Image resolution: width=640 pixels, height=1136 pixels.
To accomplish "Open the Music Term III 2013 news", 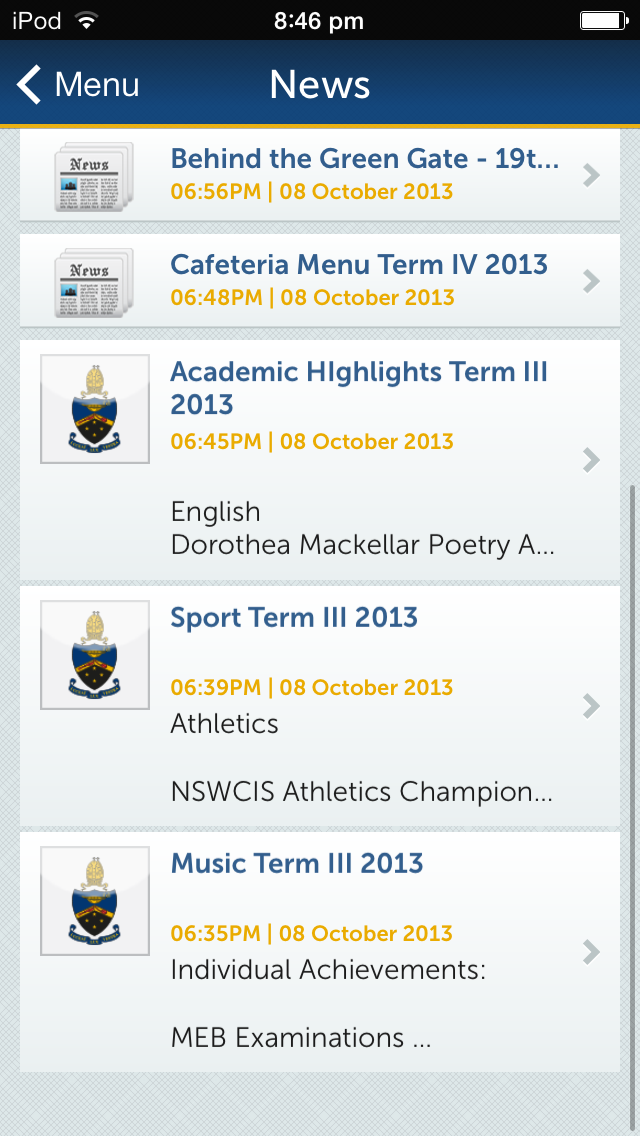I will pyautogui.click(x=320, y=952).
